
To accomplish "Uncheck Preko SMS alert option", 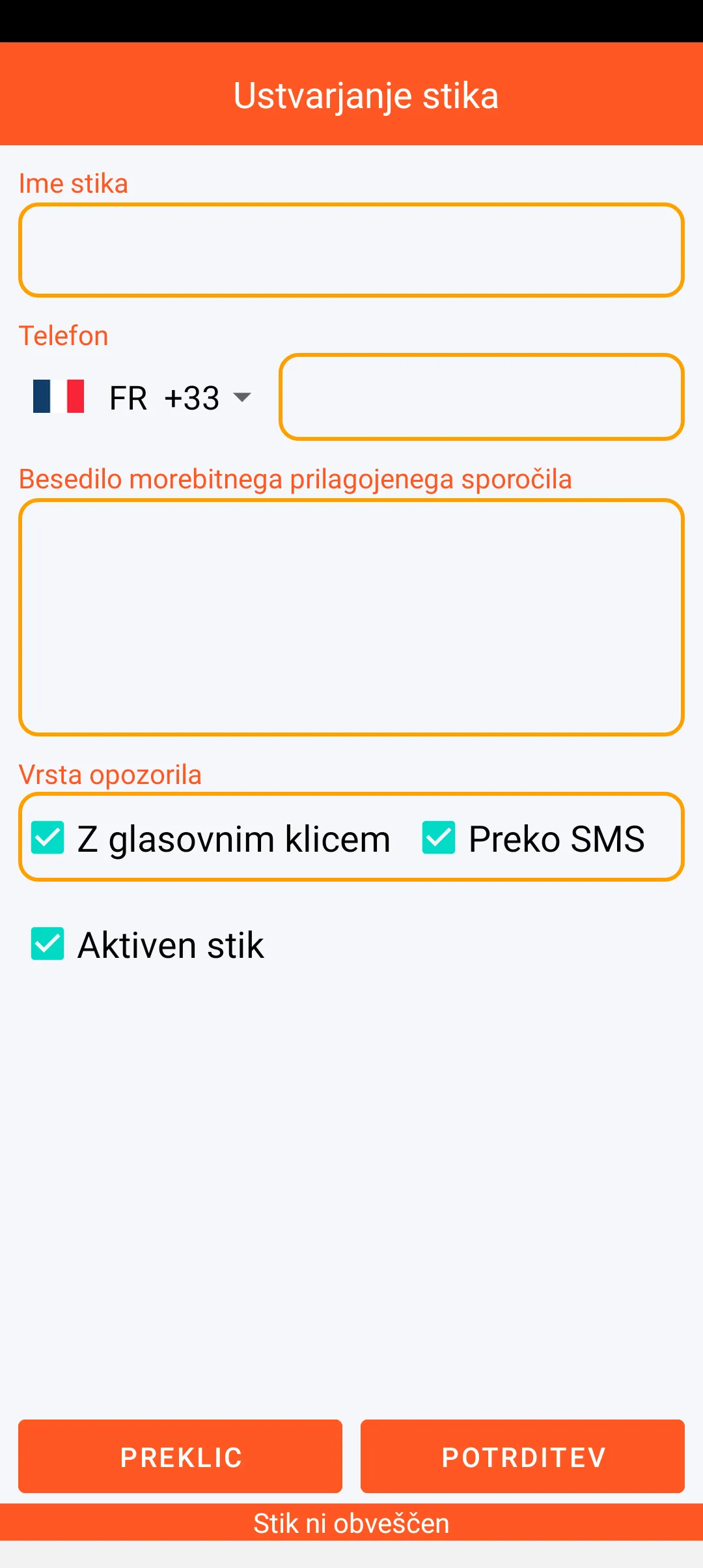I will click(x=439, y=837).
